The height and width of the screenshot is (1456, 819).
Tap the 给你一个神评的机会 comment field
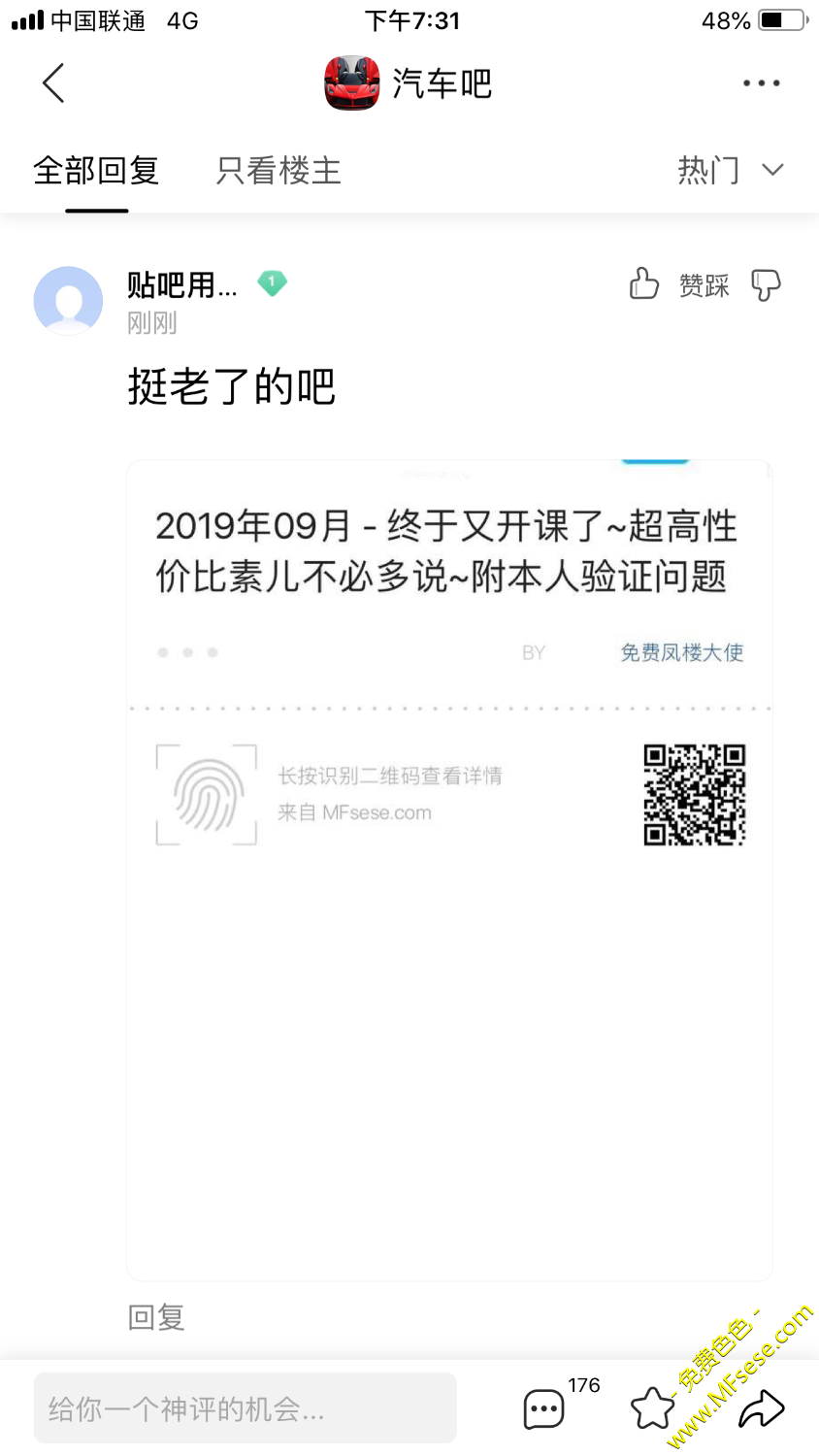point(245,1407)
